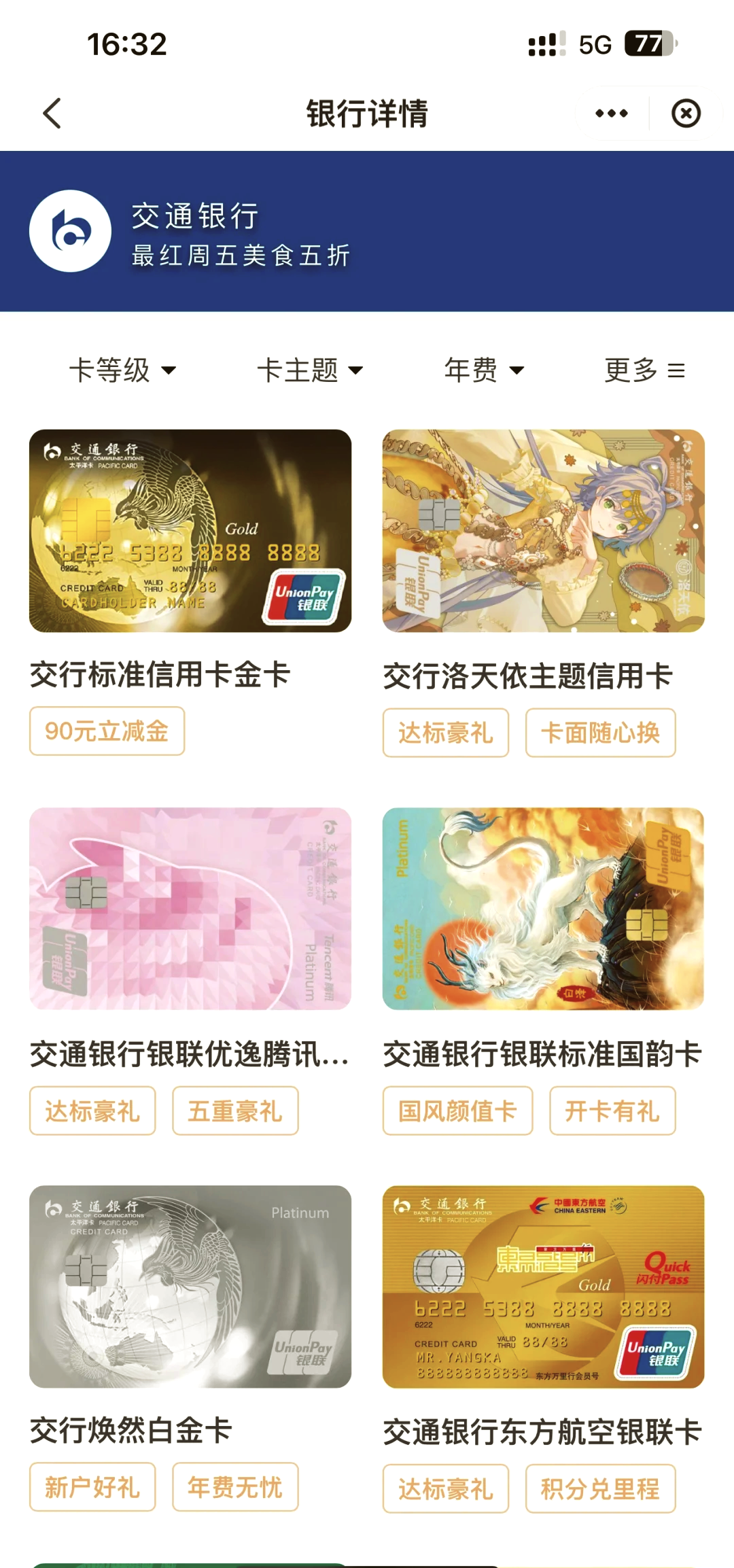
Task: Expand the 卡主题 filter dropdown
Action: click(310, 370)
